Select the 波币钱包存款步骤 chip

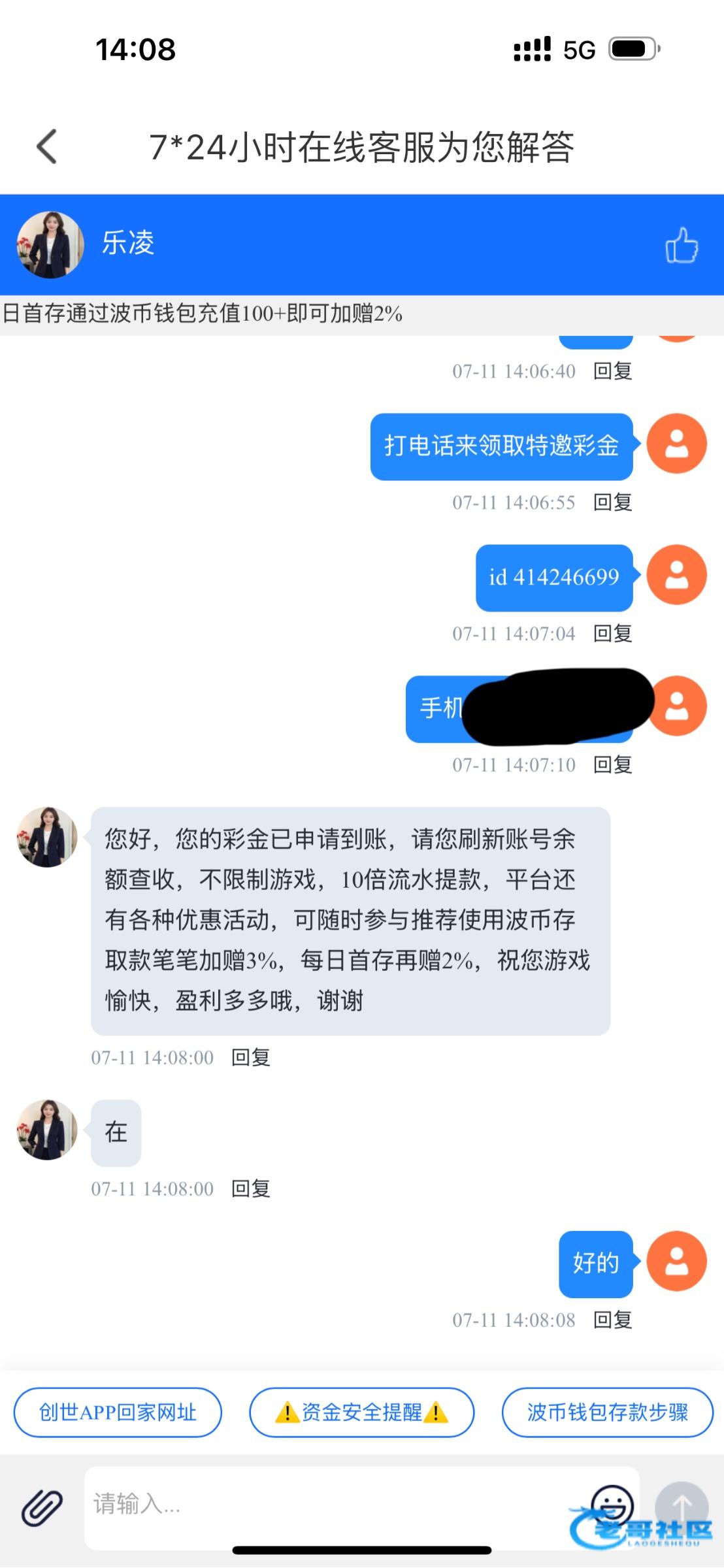point(607,1413)
